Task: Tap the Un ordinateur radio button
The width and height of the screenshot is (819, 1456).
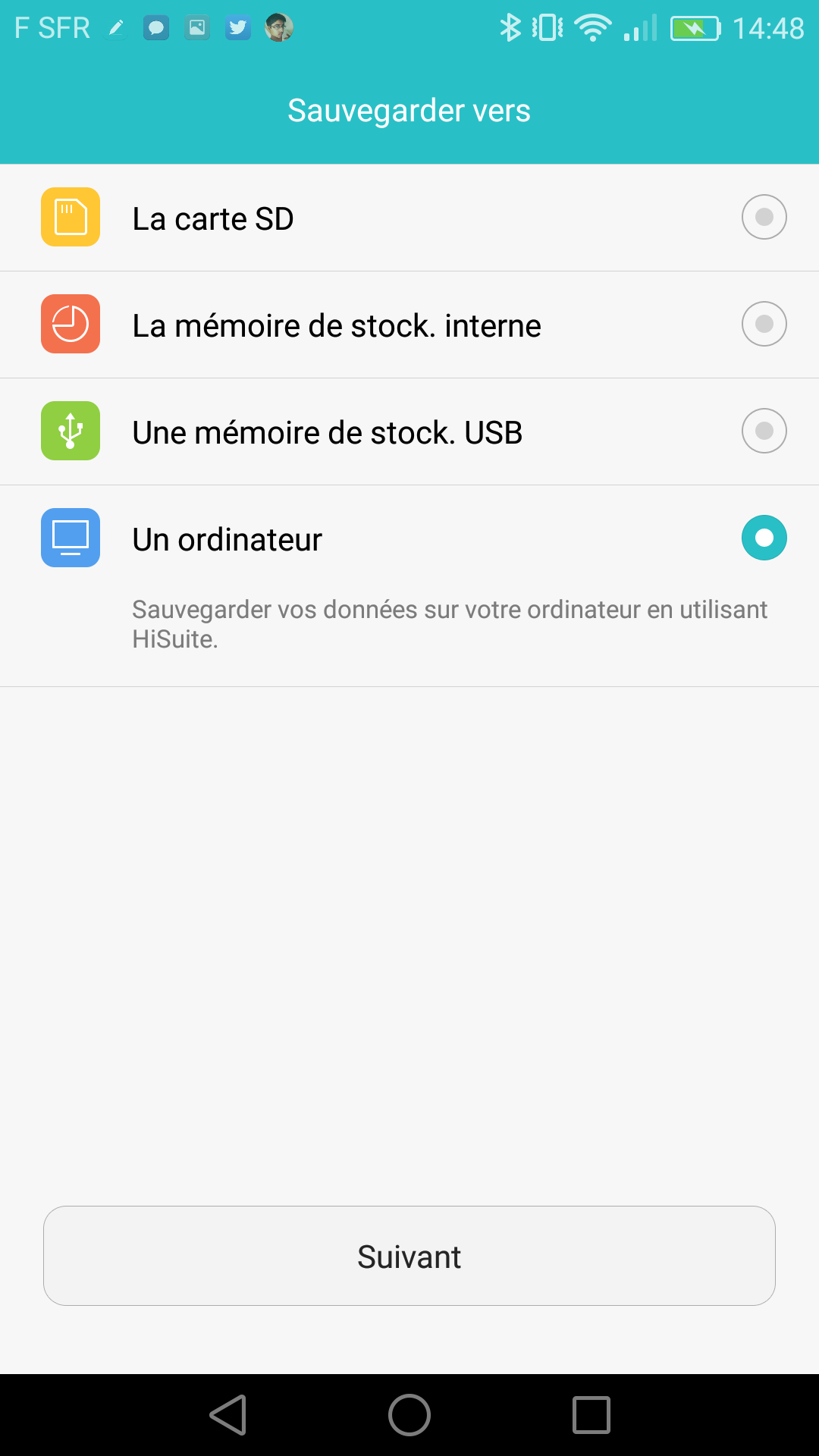Action: [764, 538]
